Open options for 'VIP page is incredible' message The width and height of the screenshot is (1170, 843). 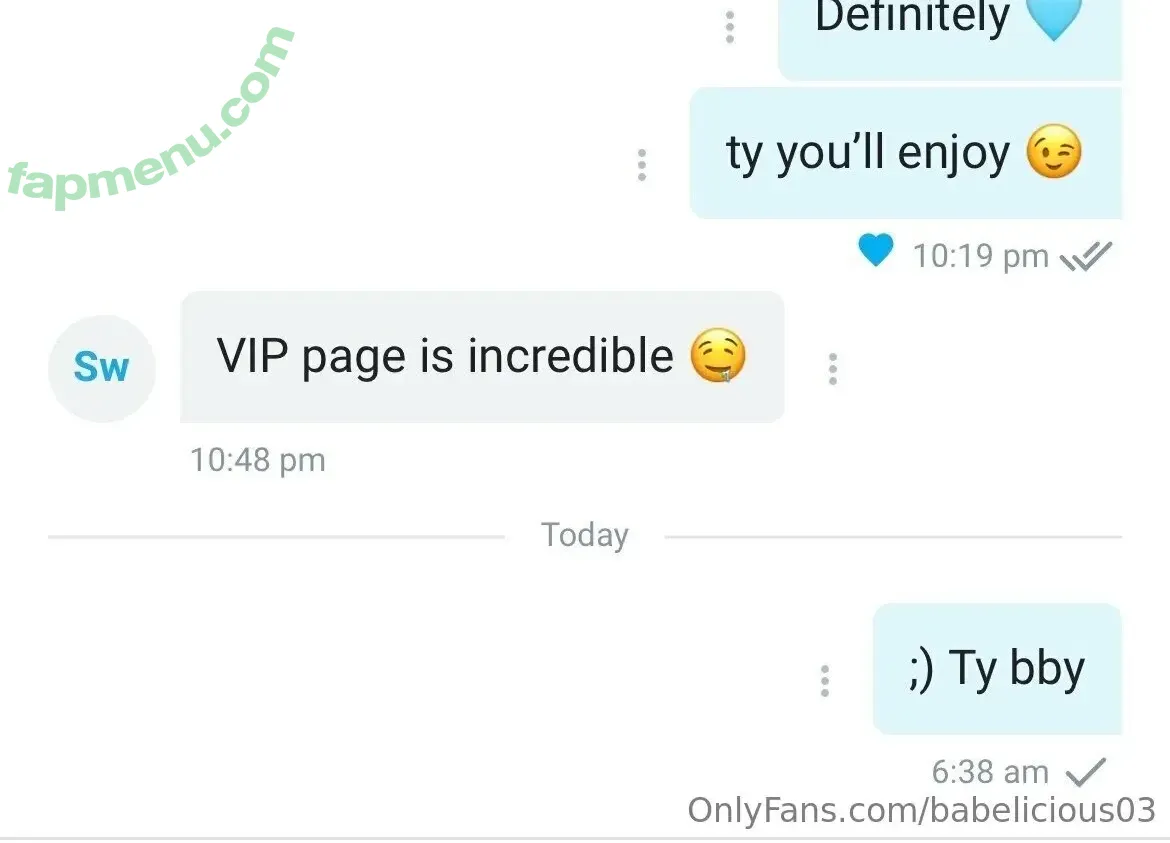[832, 369]
